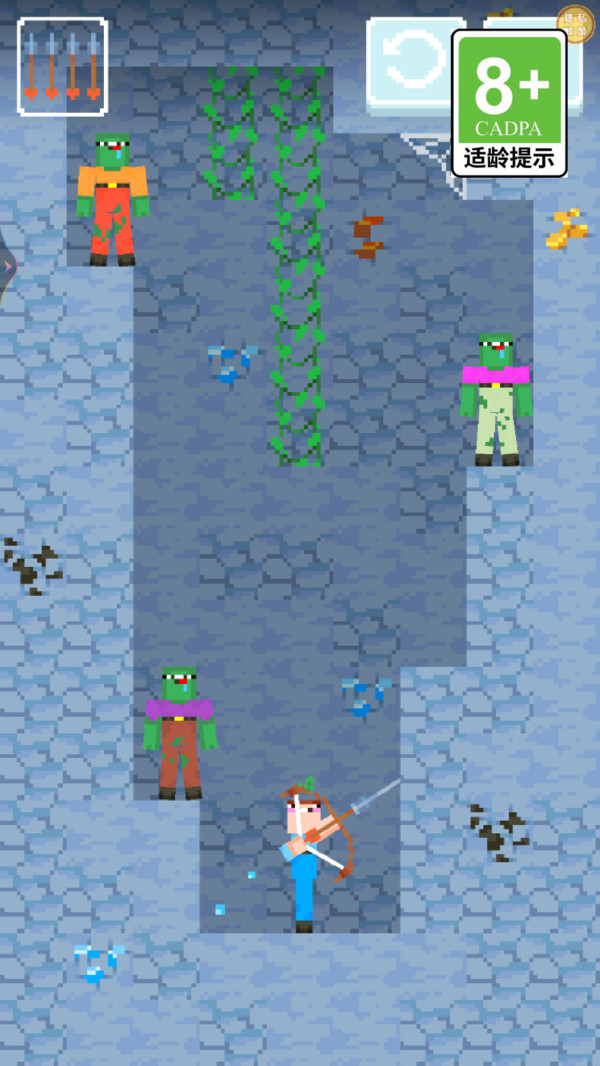
Task: Restart the level with the circular arrow
Action: [x=412, y=62]
